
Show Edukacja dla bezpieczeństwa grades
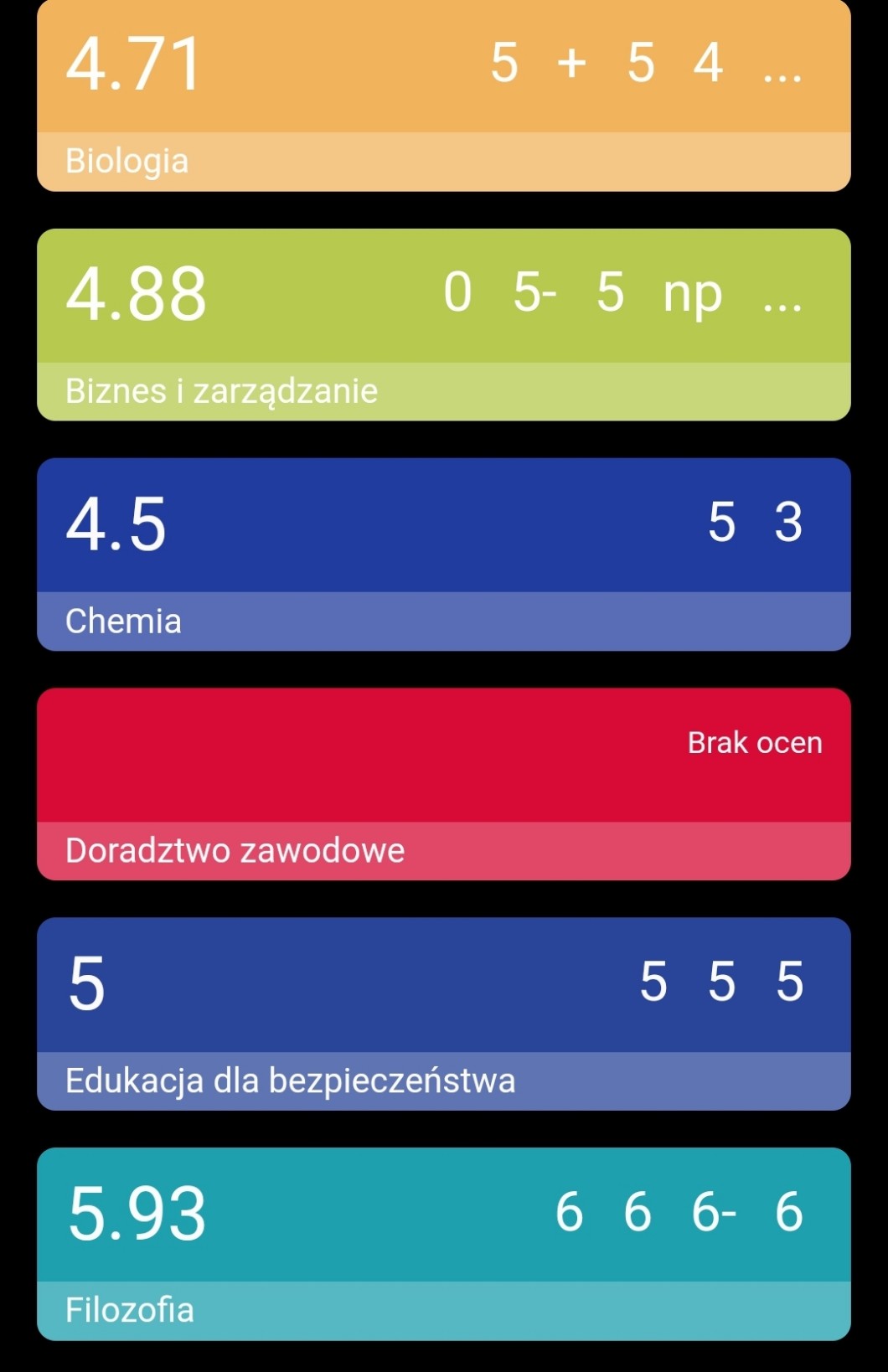pos(443,1014)
